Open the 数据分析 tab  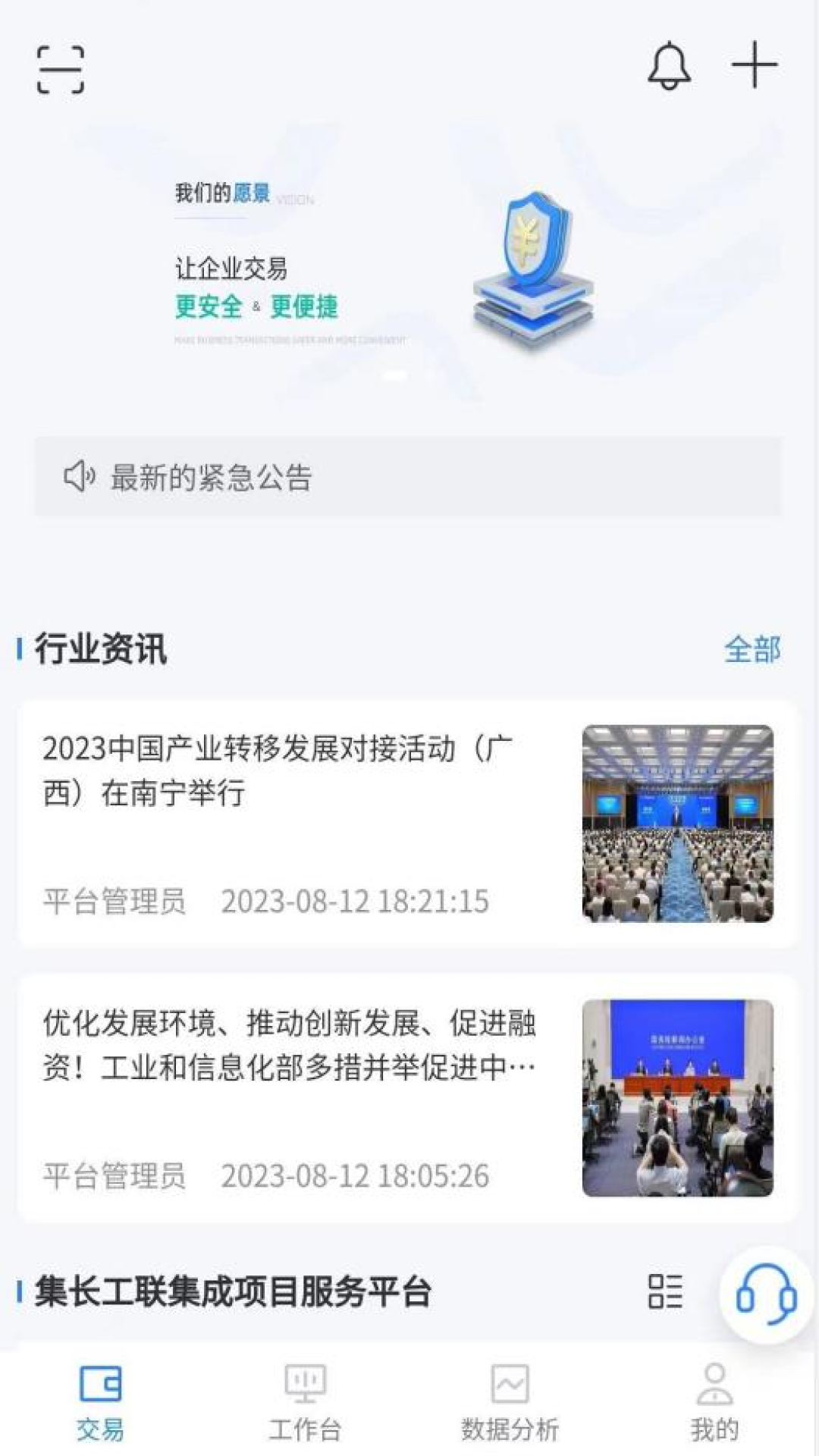tap(510, 1403)
